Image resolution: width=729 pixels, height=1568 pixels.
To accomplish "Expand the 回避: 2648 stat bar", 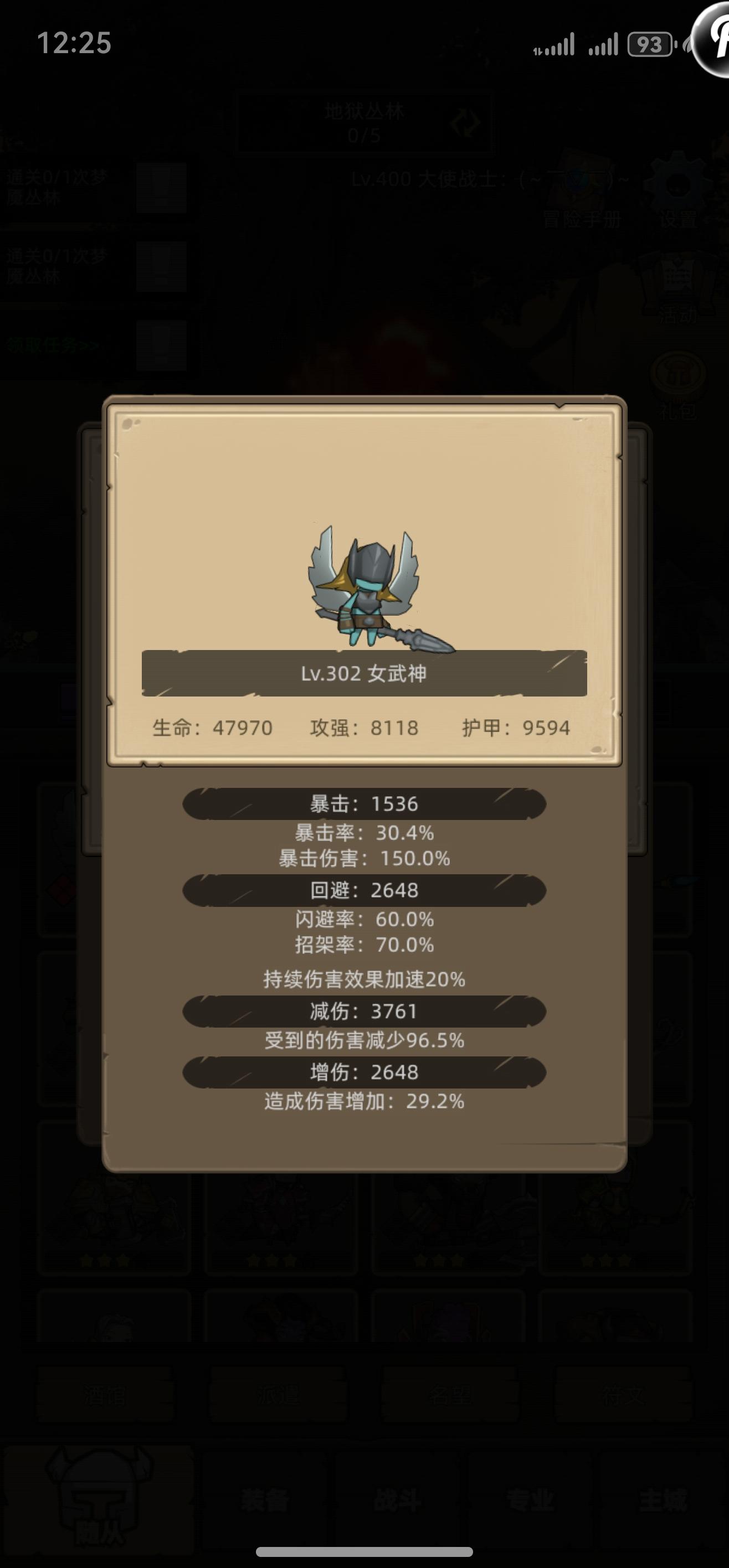I will pyautogui.click(x=363, y=890).
